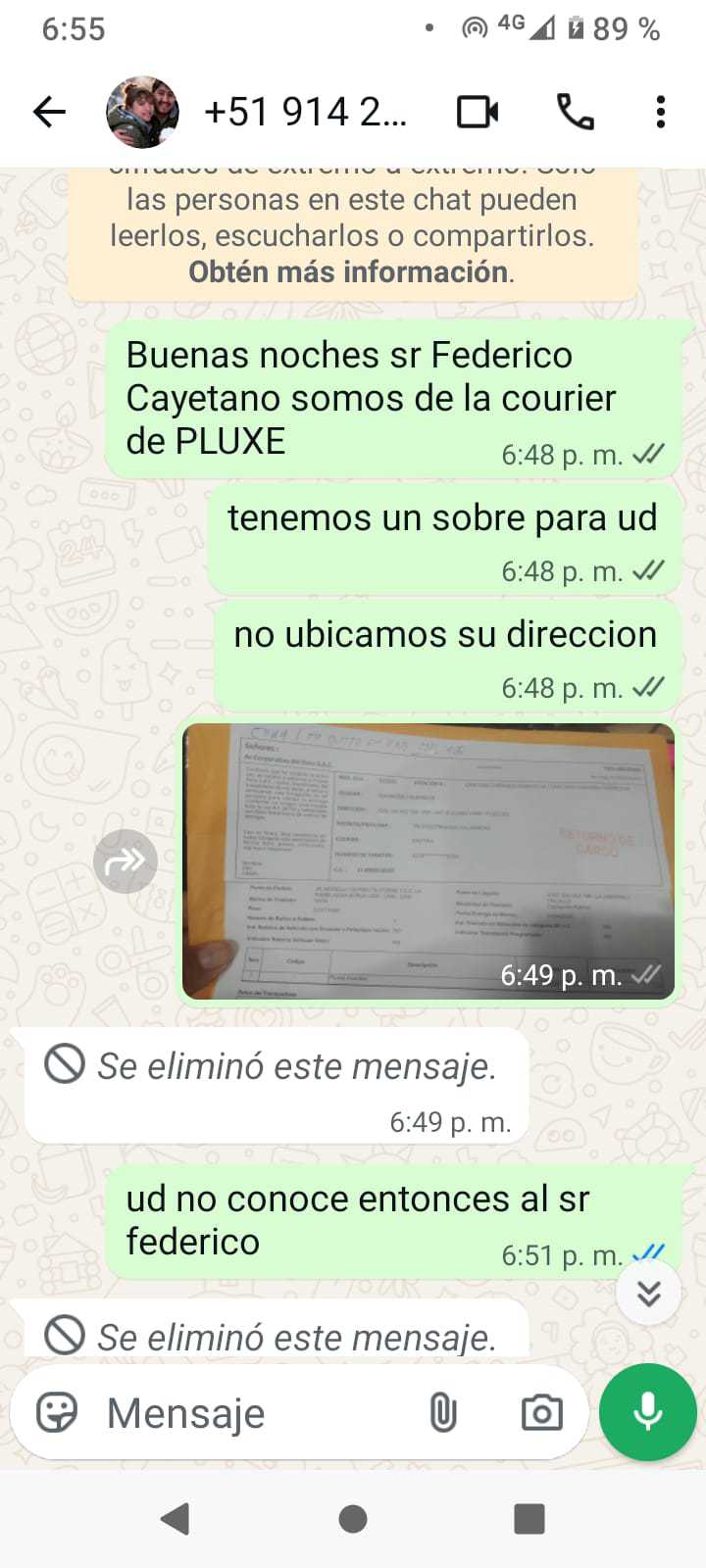This screenshot has height=1568, width=706.
Task: Jump to the latest messages
Action: click(x=648, y=1294)
